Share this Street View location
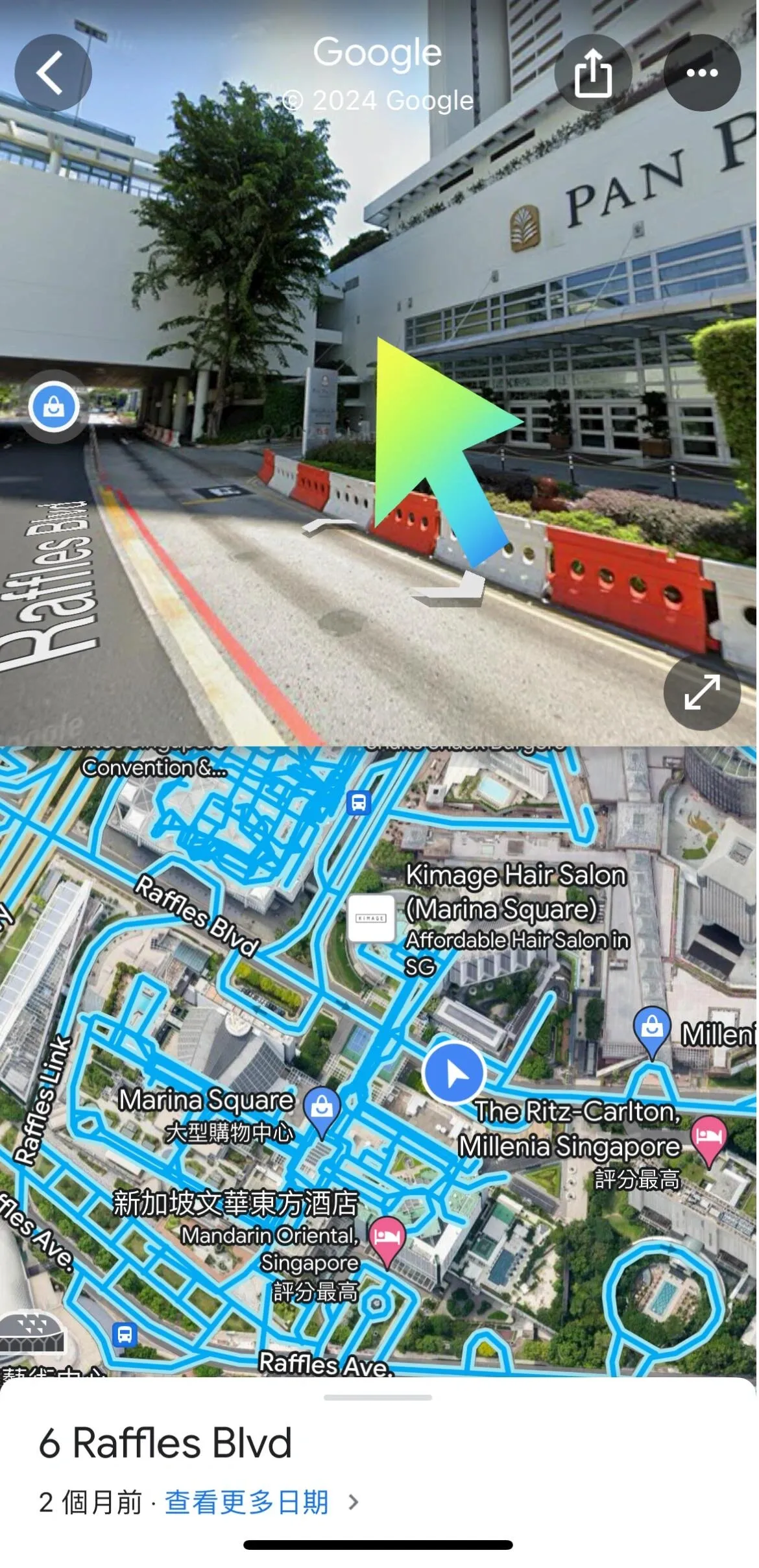The image size is (759, 1568). pos(592,73)
